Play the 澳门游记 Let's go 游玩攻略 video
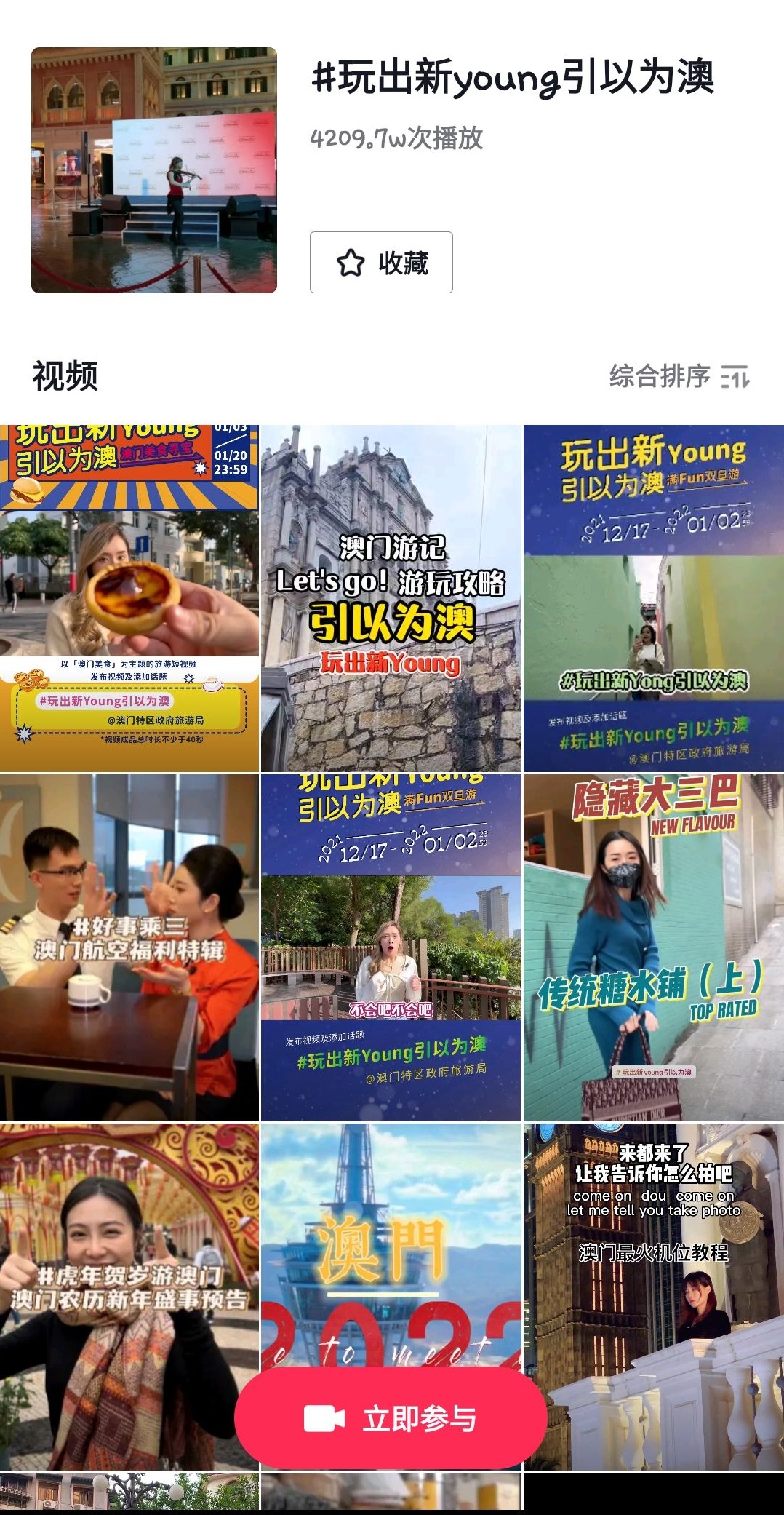The width and height of the screenshot is (784, 1515). [x=391, y=598]
